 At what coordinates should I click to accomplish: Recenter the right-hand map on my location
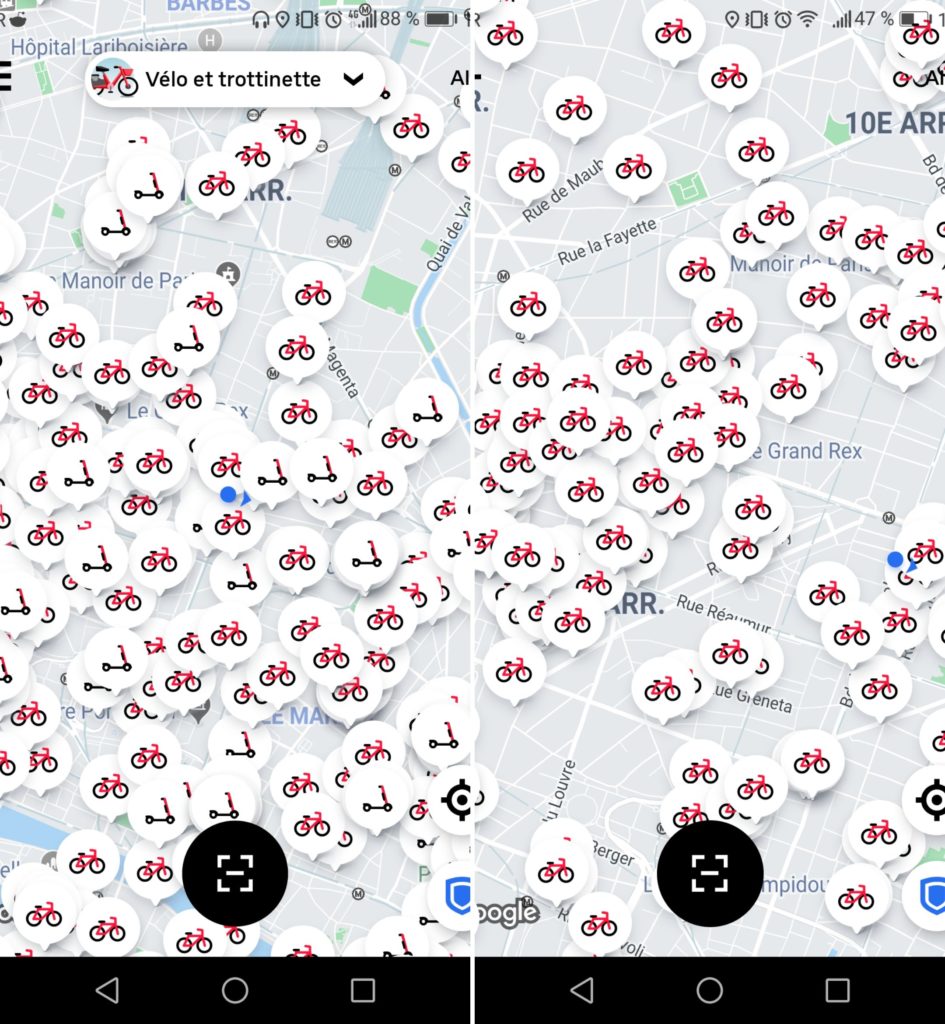pyautogui.click(x=931, y=800)
